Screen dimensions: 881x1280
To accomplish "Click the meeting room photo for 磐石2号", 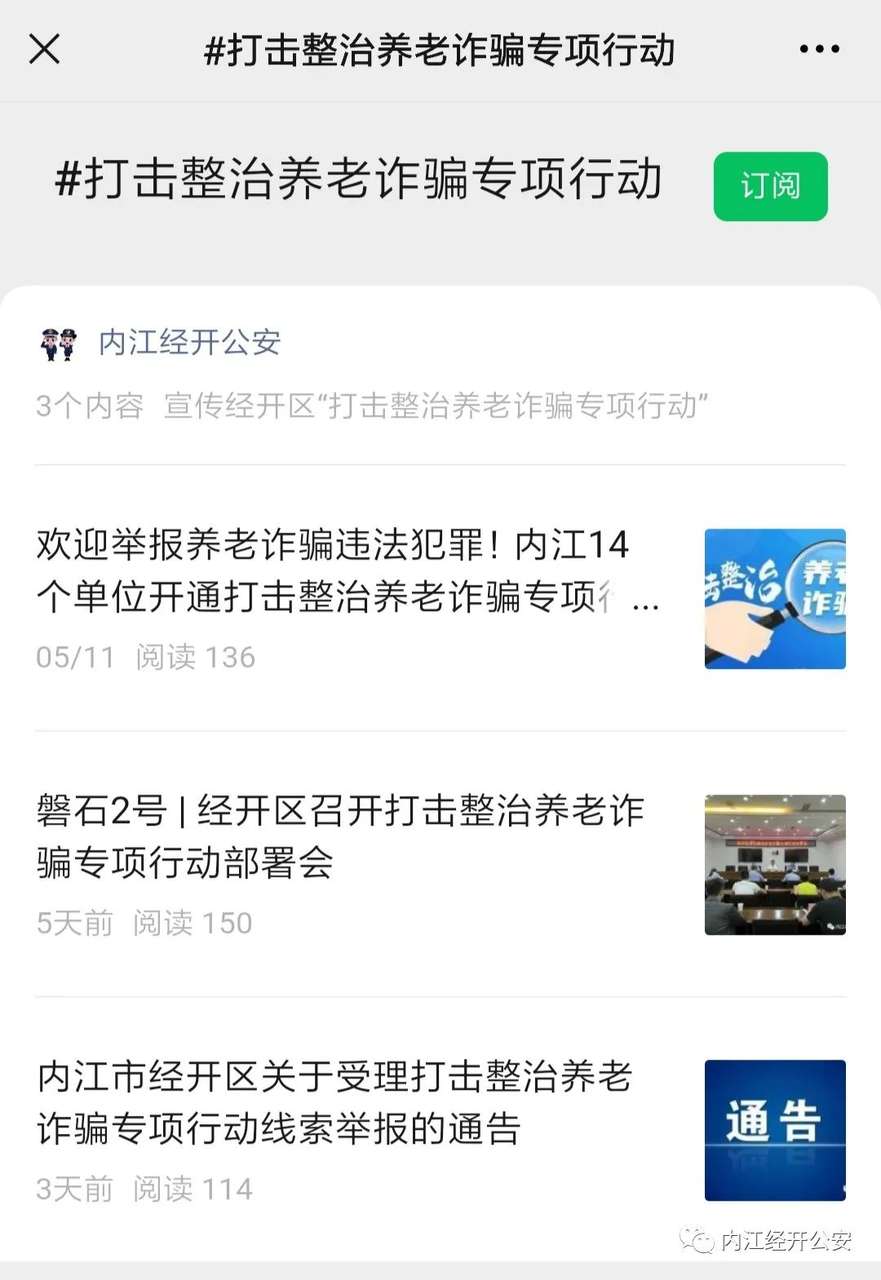I will point(775,865).
